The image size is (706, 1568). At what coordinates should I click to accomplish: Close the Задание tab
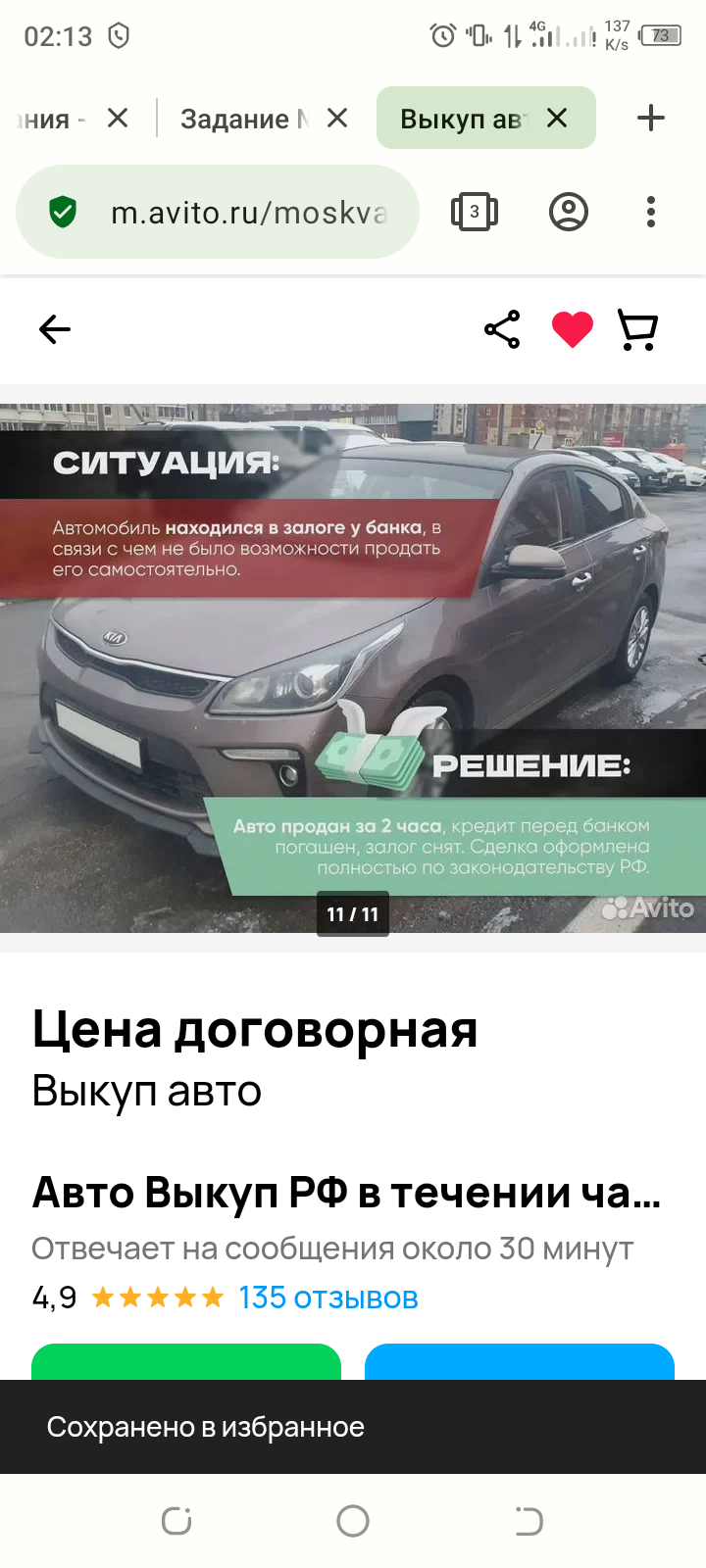(337, 119)
